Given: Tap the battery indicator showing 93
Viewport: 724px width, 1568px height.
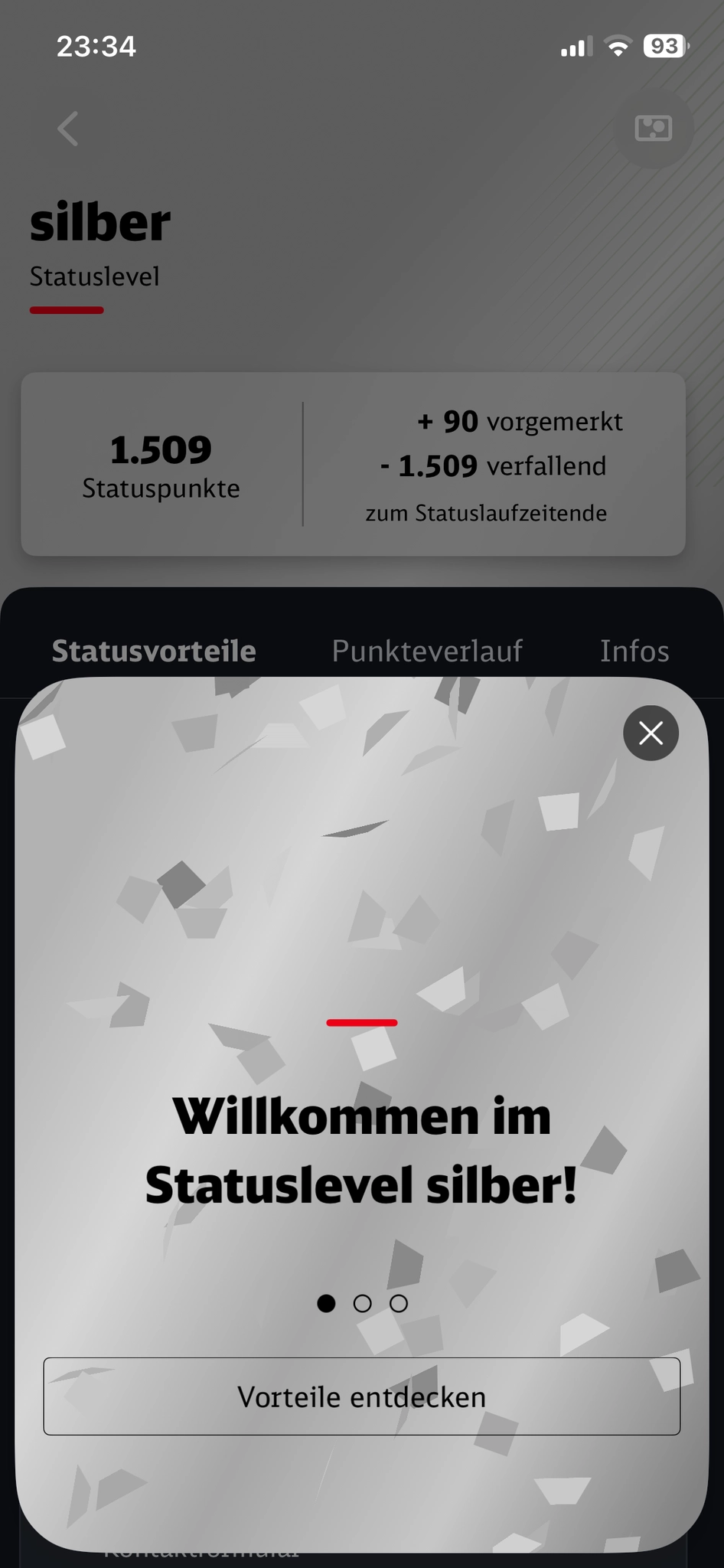Looking at the screenshot, I should point(664,46).
